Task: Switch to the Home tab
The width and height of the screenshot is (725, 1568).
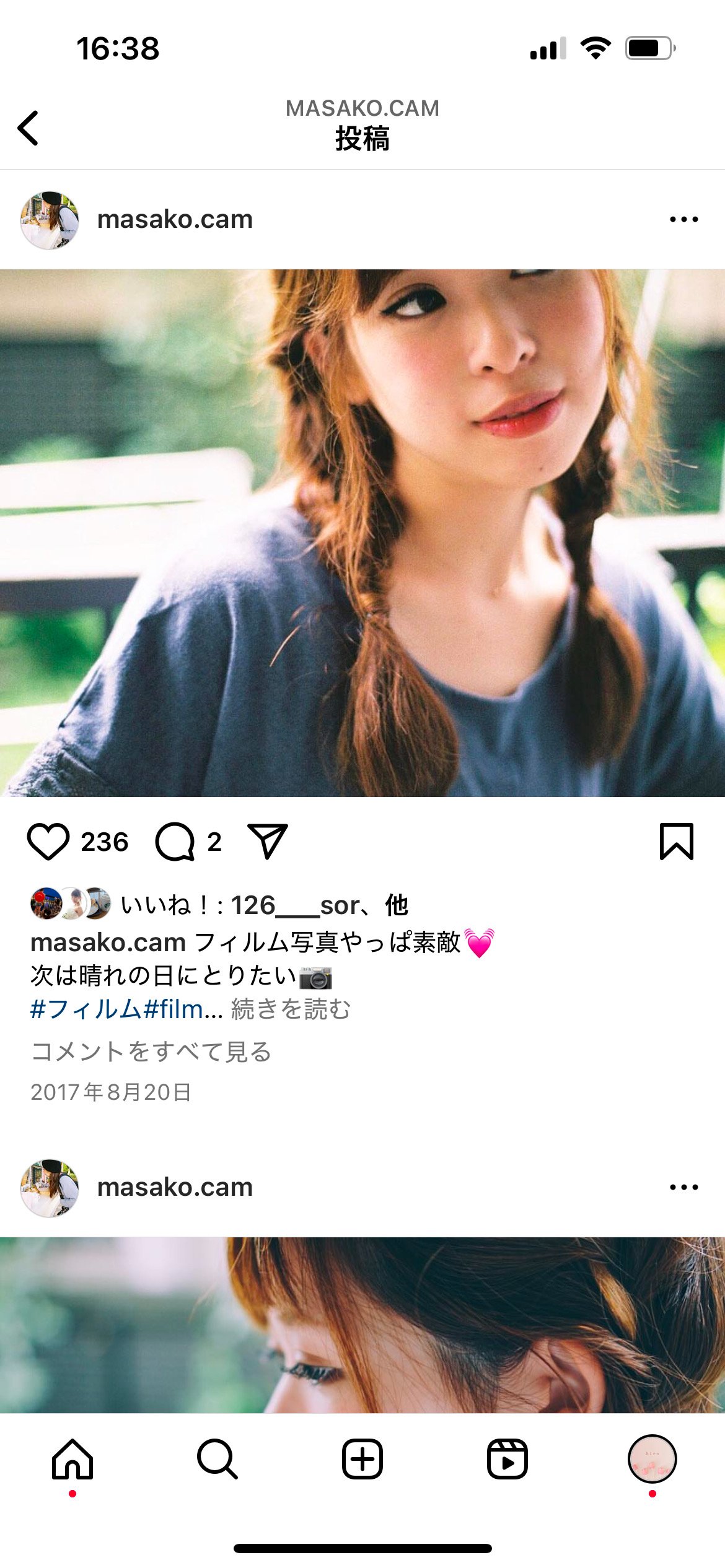Action: click(x=72, y=1459)
